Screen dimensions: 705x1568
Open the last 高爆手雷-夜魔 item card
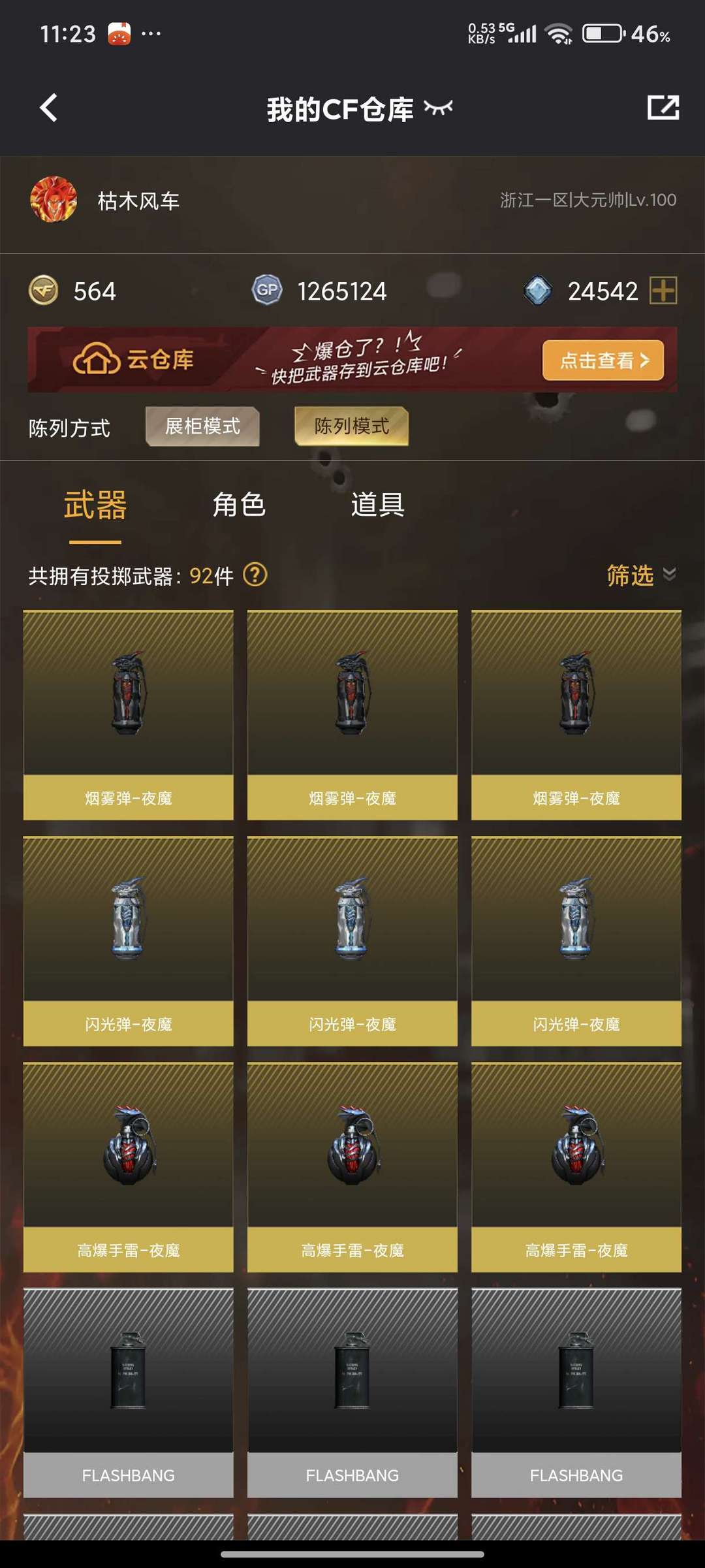coord(576,1167)
